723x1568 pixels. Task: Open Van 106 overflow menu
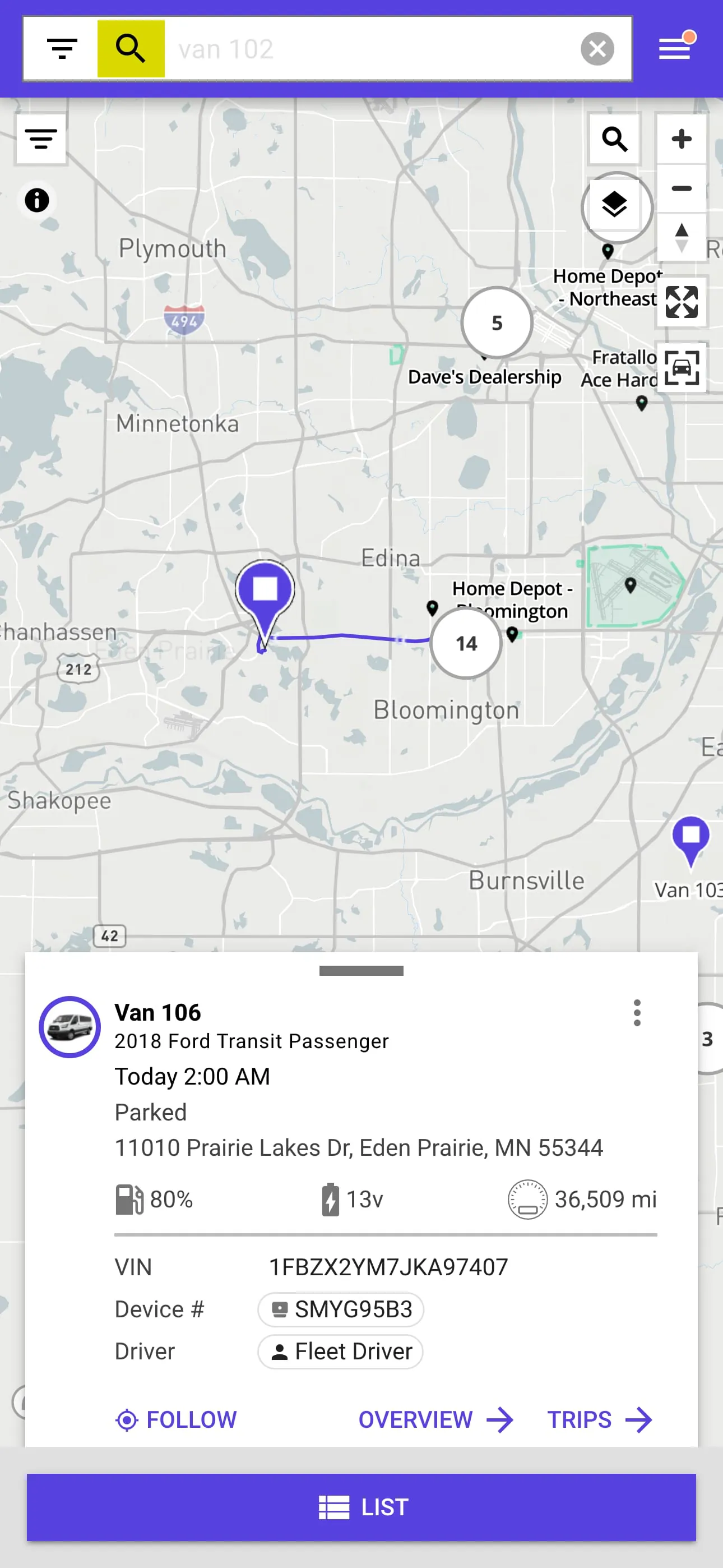point(637,1013)
